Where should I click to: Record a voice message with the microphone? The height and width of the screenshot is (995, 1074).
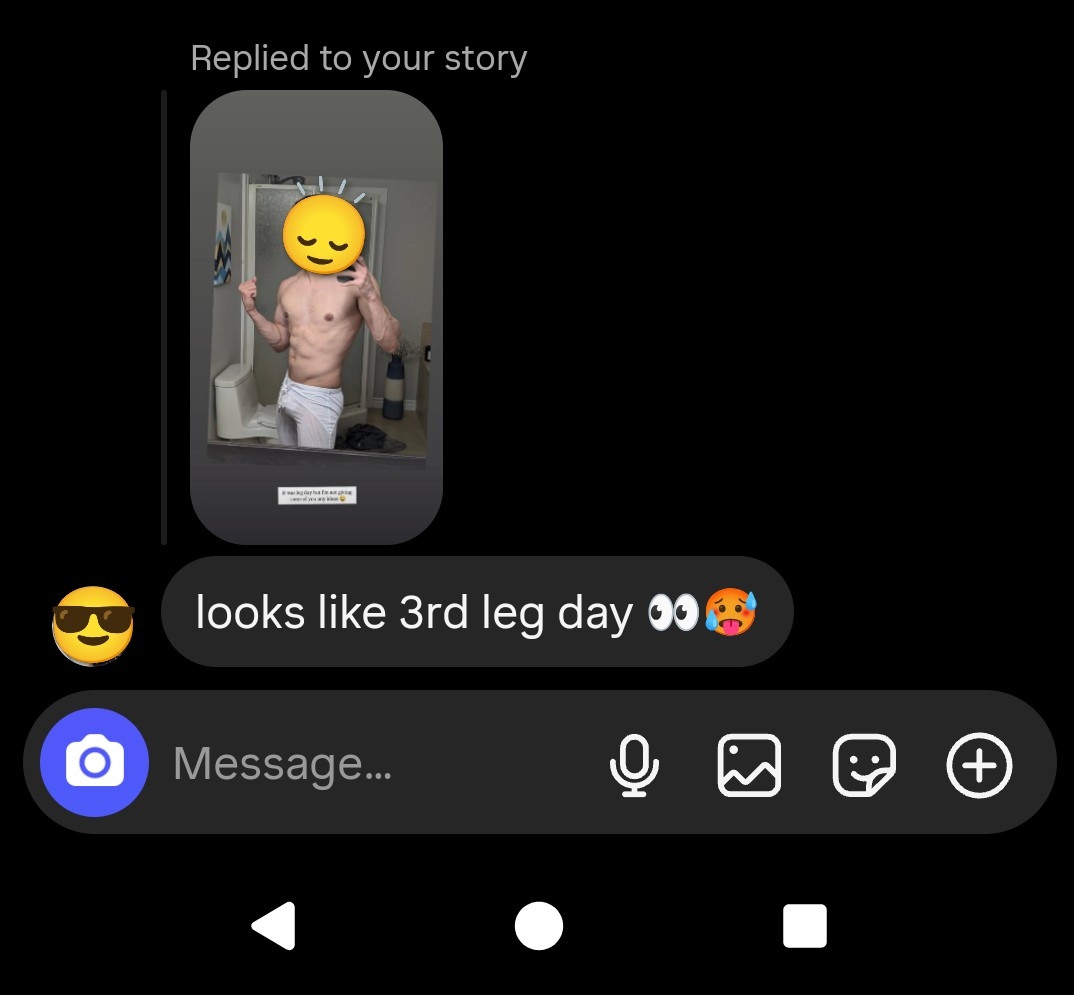pos(634,765)
